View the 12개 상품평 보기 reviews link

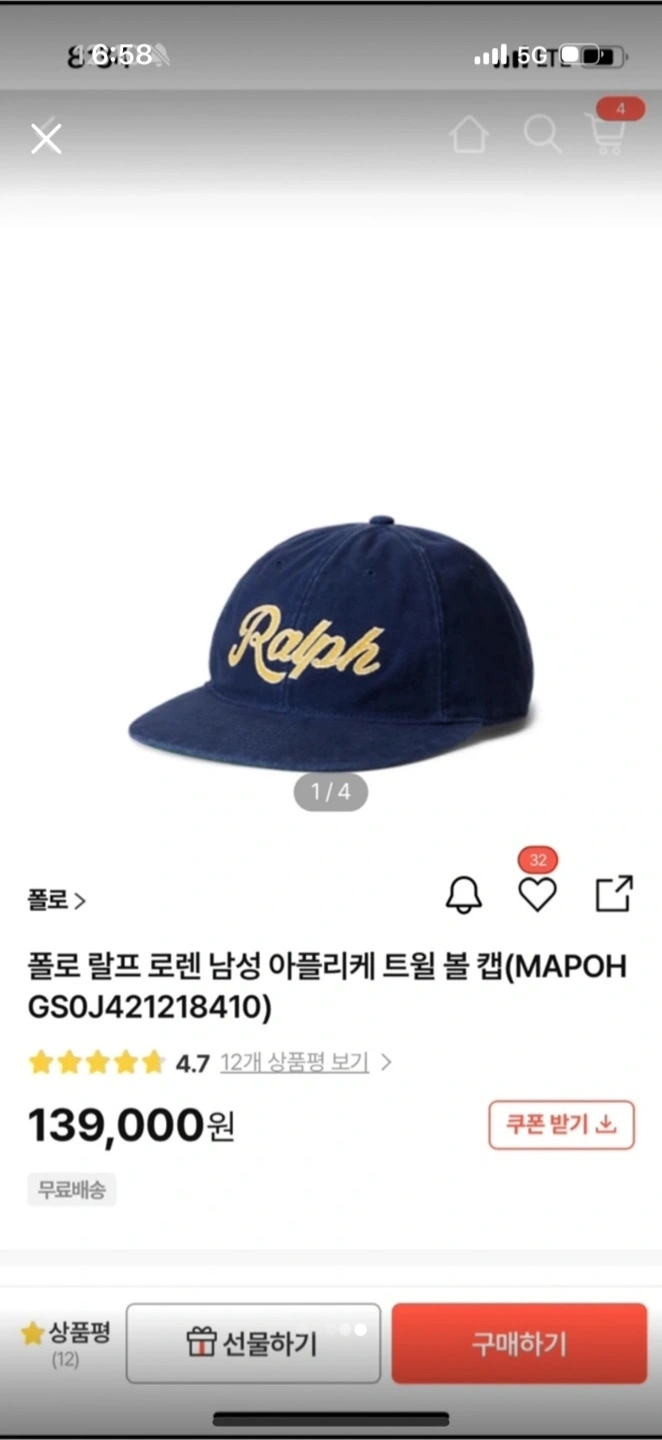pyautogui.click(x=294, y=1062)
